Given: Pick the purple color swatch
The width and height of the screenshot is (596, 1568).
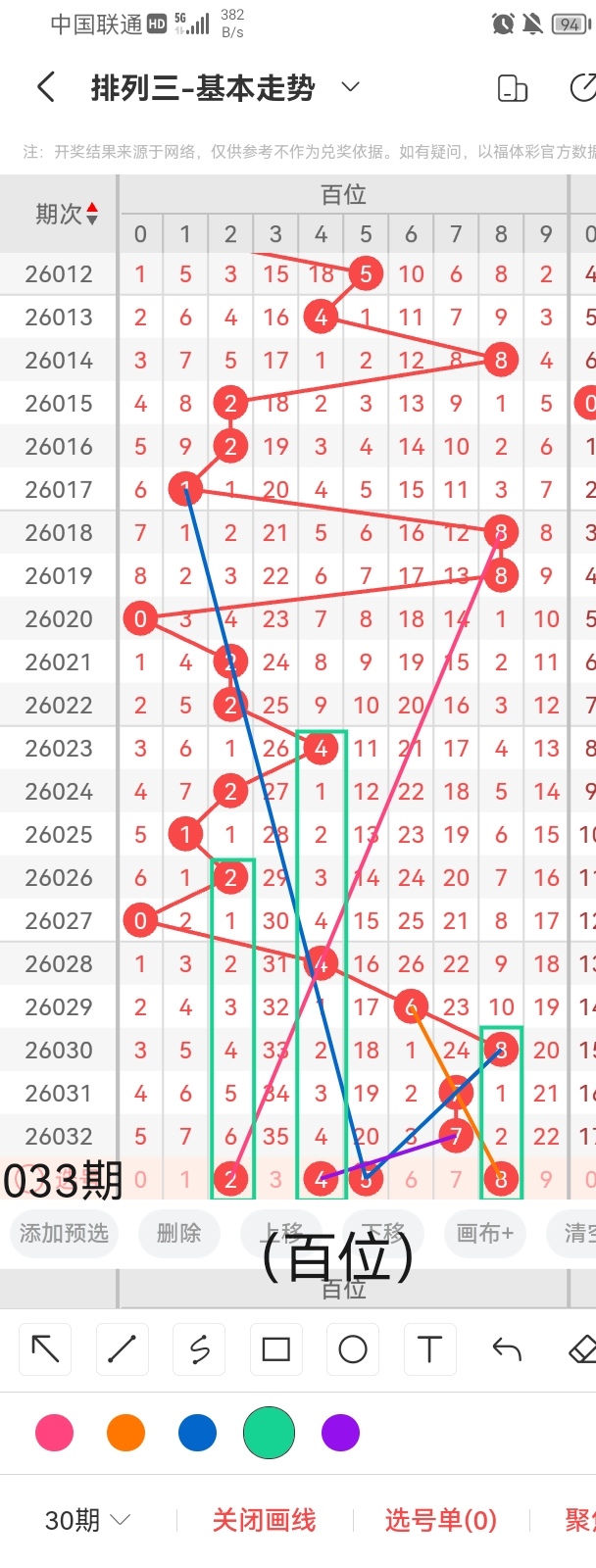Looking at the screenshot, I should tap(340, 1433).
